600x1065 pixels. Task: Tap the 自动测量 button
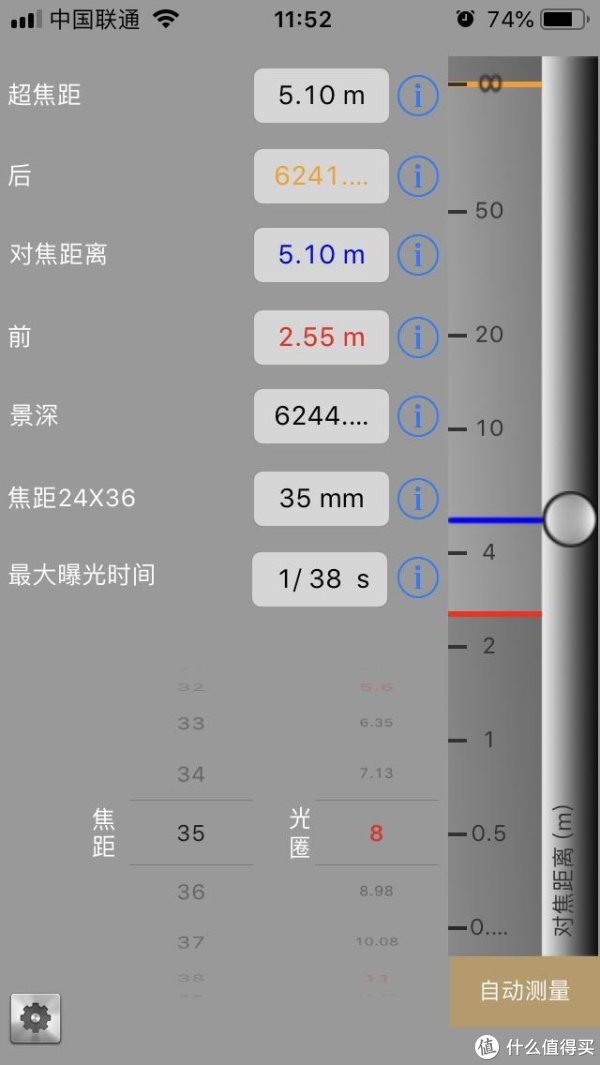tap(525, 991)
